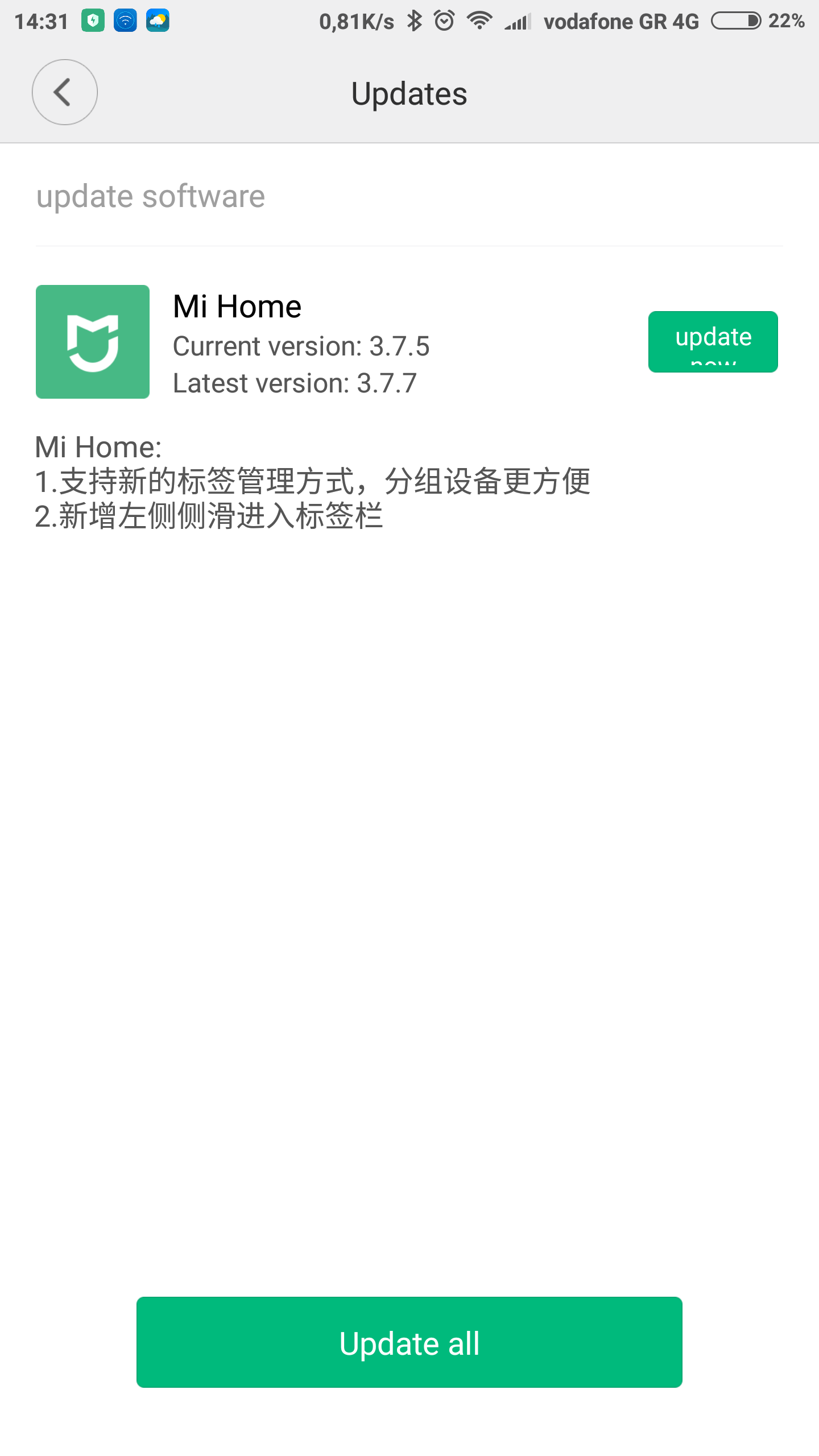
Task: Tap update now for Mi Home
Action: pos(713,342)
